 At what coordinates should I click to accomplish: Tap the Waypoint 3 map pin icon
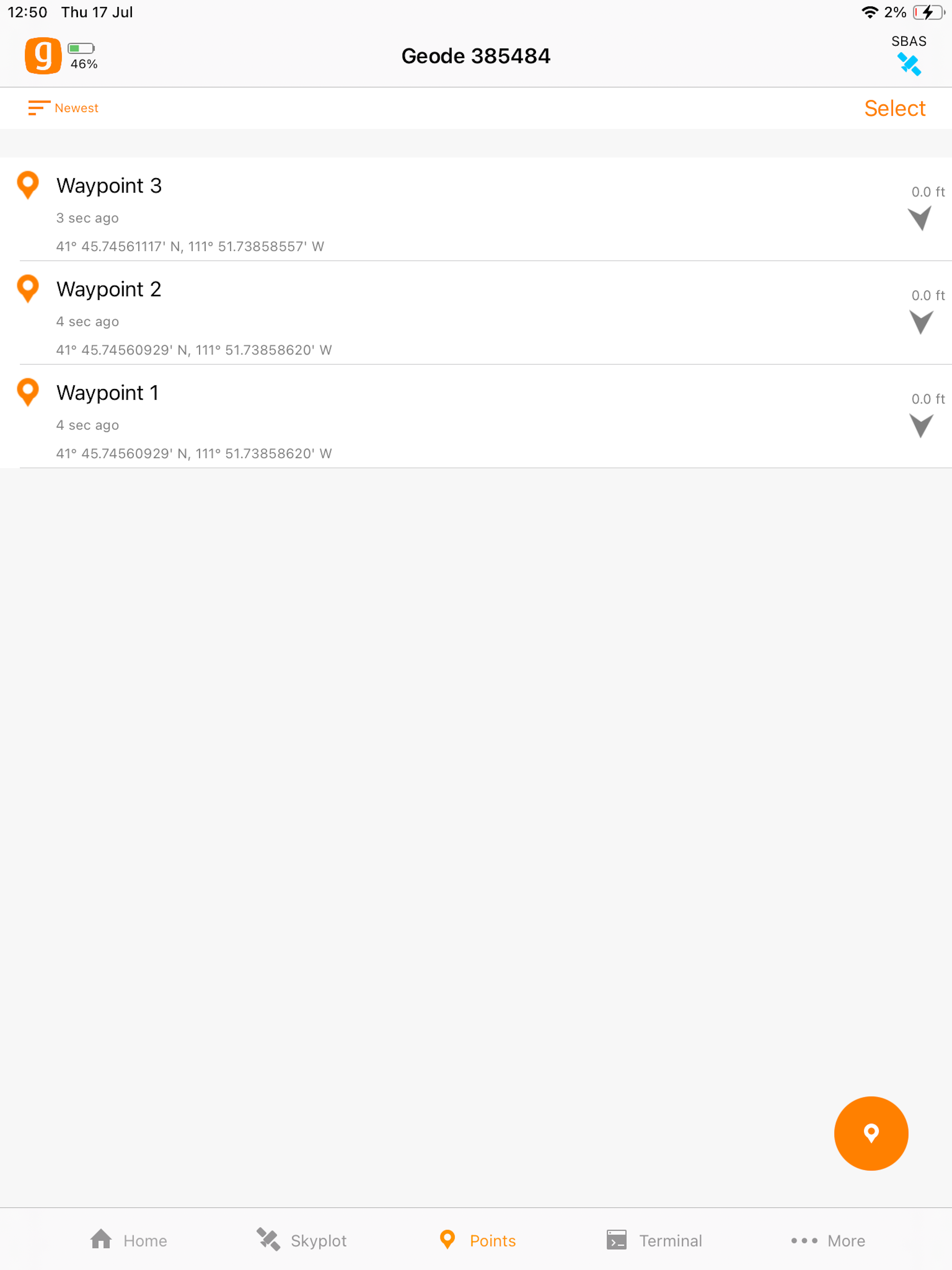tap(28, 185)
